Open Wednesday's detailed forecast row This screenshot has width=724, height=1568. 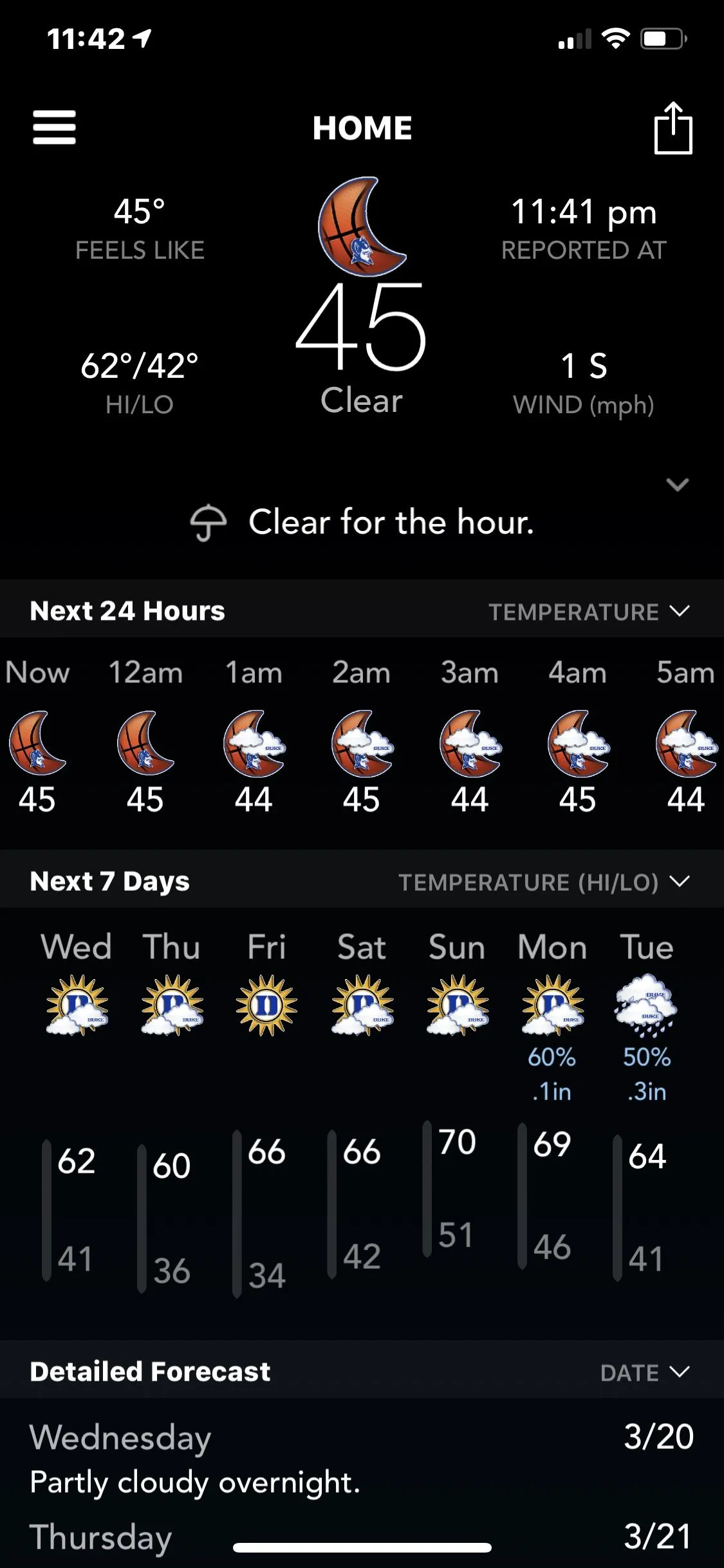360,1459
